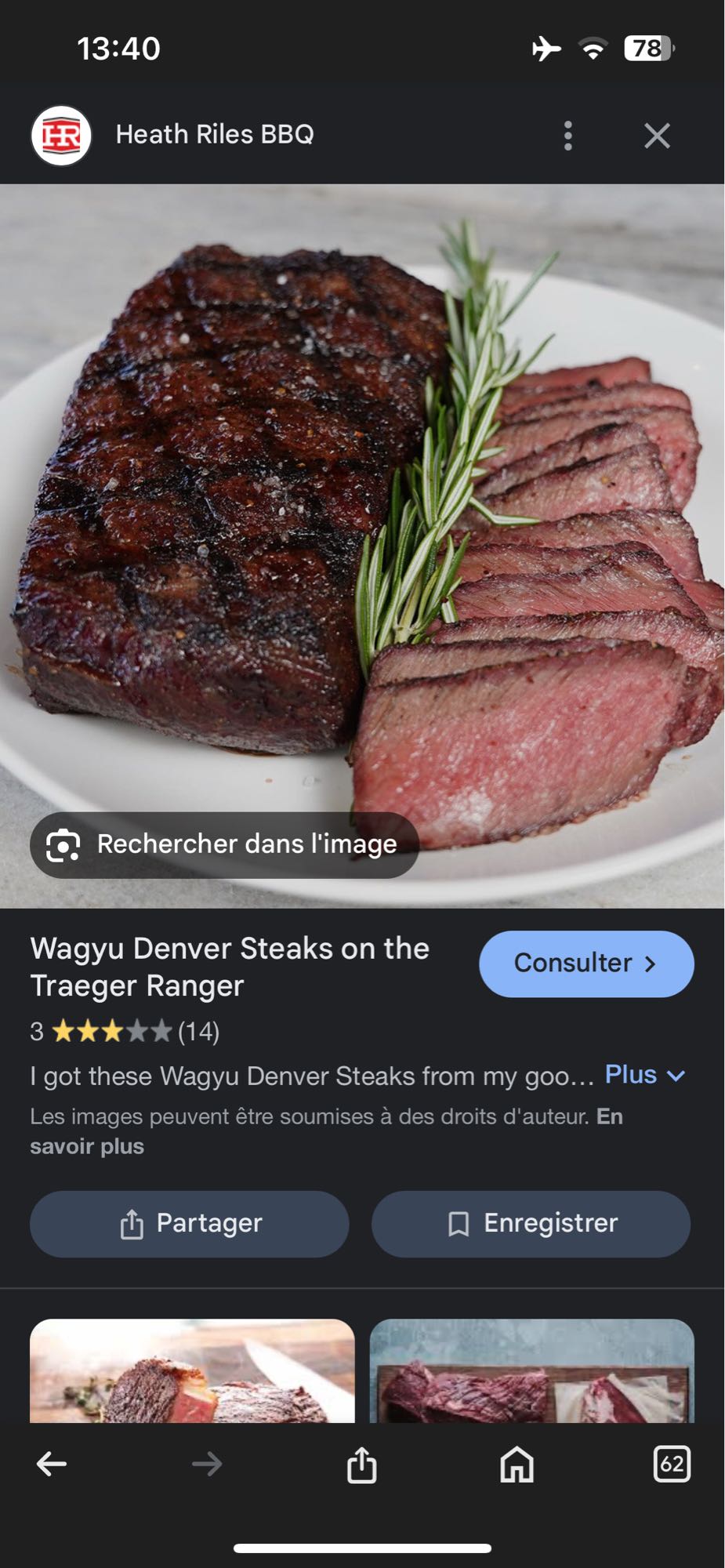Screen dimensions: 725x1568
Task: Tap the Partager share icon
Action: 133,1223
